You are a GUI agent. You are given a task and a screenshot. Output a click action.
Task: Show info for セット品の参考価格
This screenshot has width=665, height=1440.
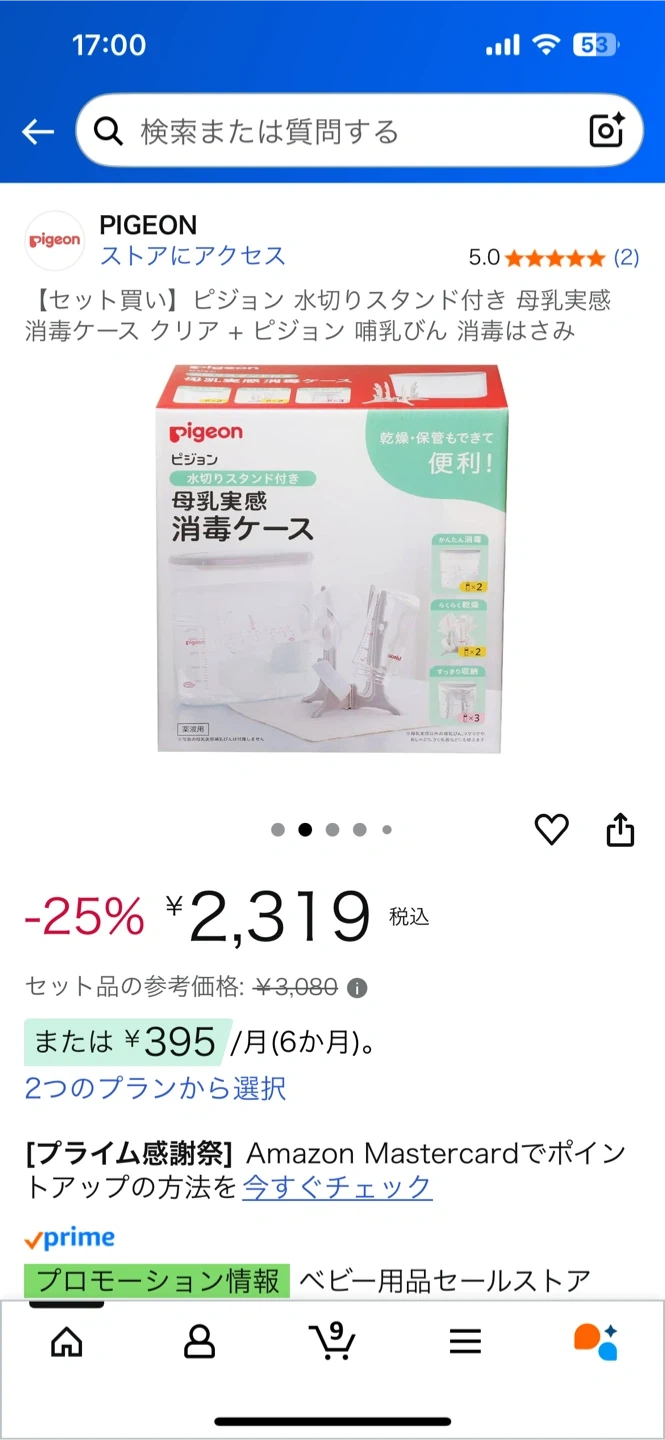click(357, 989)
